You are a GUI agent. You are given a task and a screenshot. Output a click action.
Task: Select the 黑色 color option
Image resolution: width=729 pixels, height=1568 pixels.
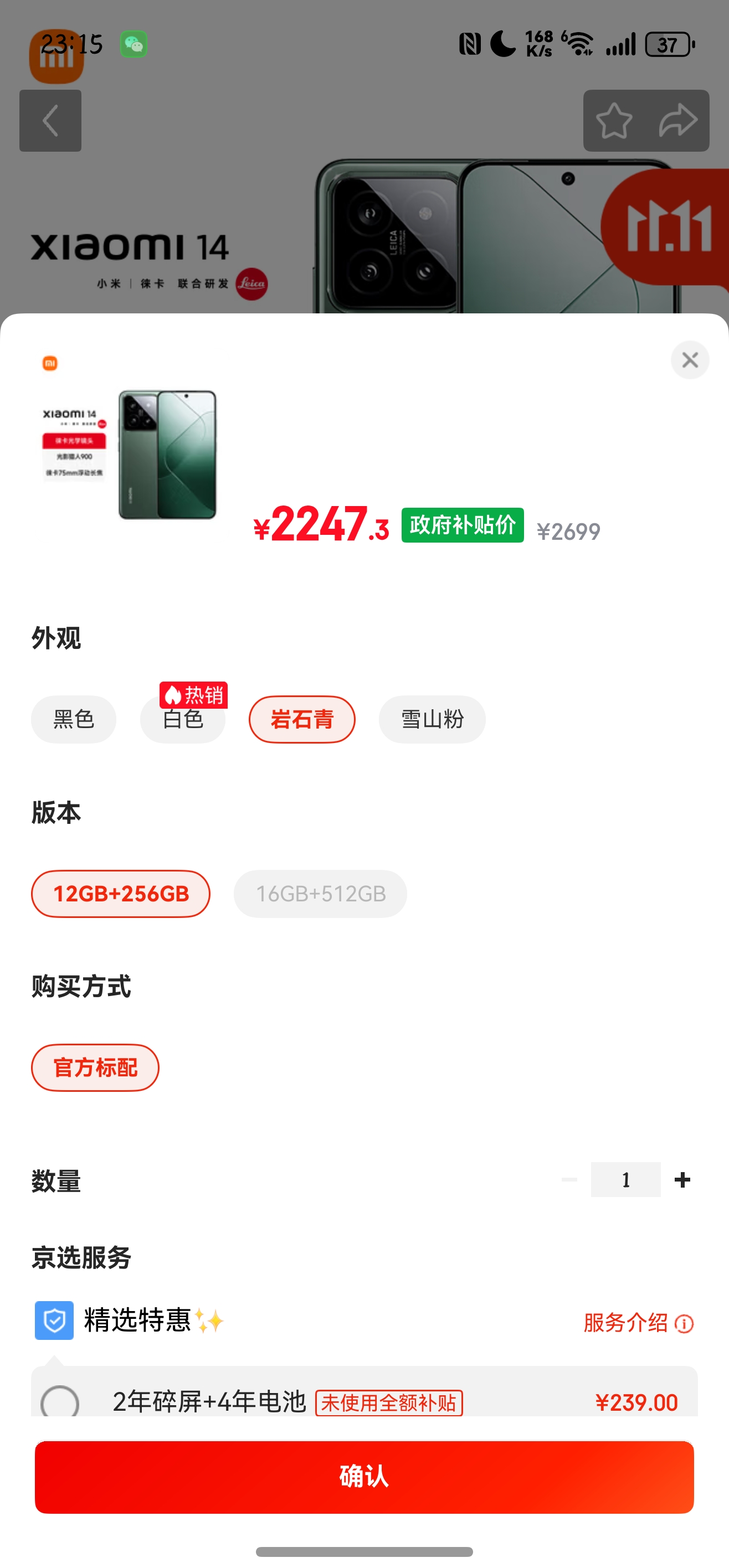74,719
